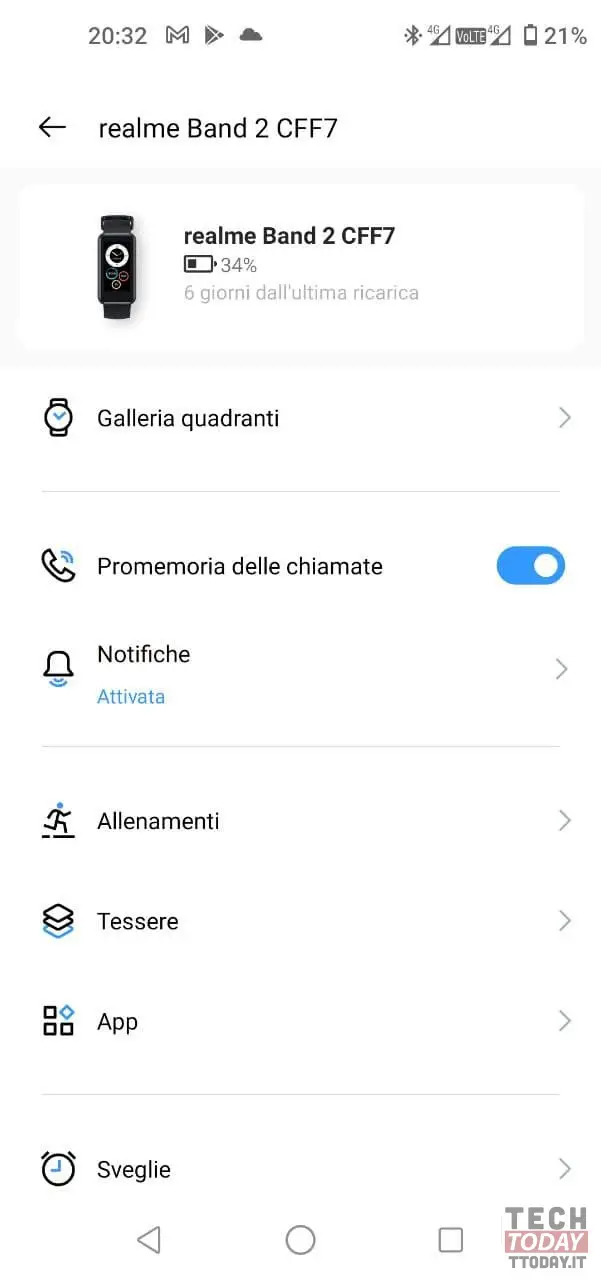The width and height of the screenshot is (601, 1280).
Task: Disable Promemoria delle chiamate switch
Action: click(x=530, y=566)
